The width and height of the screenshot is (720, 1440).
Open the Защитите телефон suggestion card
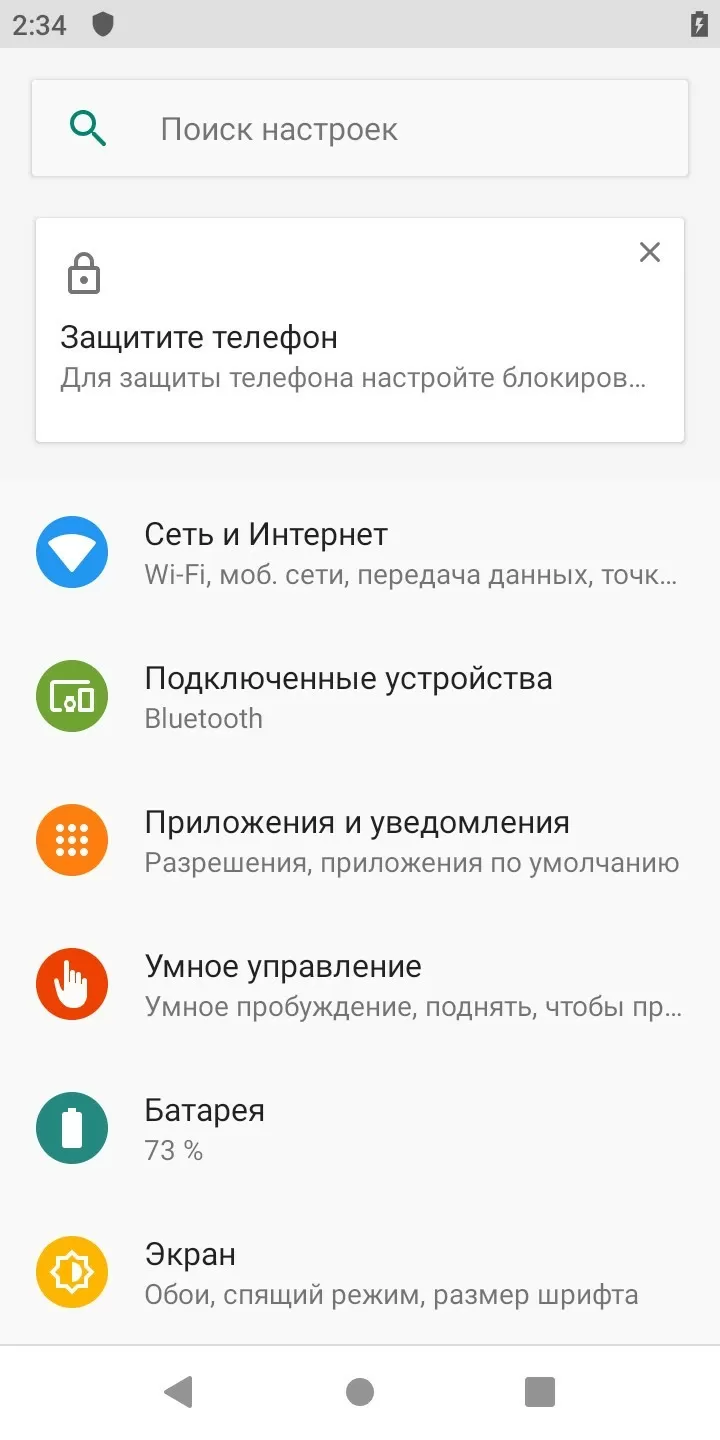360,330
